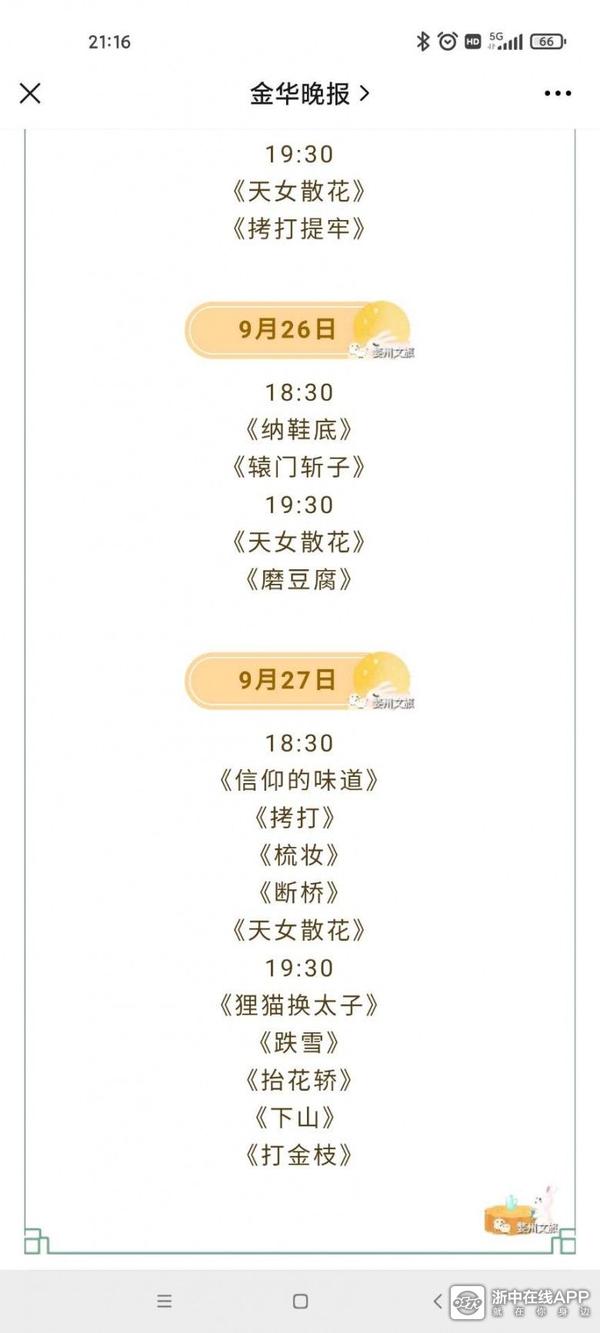This screenshot has height=1333, width=600.
Task: Open the system recent apps menu
Action: [x=165, y=1301]
